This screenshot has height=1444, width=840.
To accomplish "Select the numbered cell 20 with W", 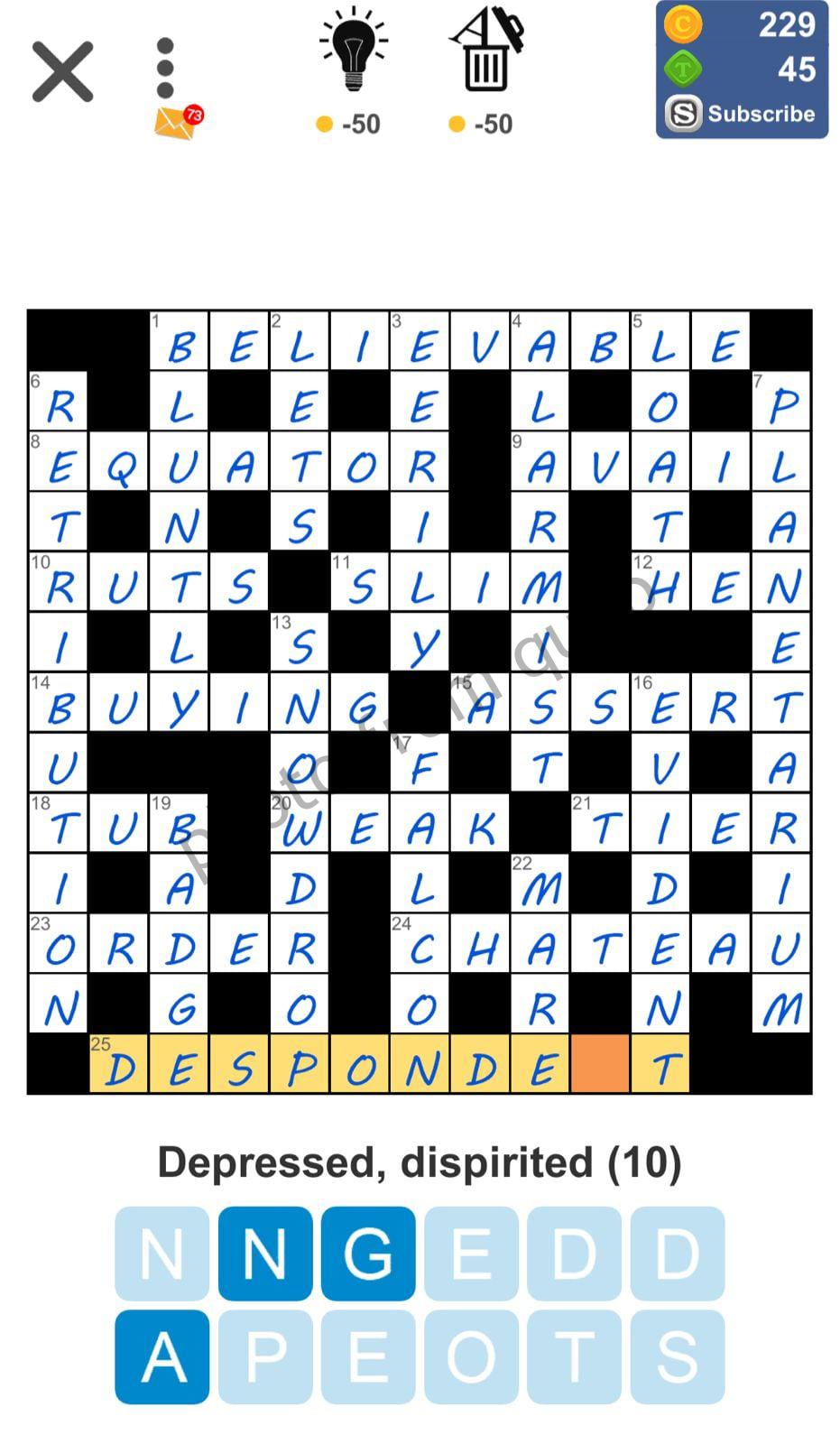I will coord(300,825).
